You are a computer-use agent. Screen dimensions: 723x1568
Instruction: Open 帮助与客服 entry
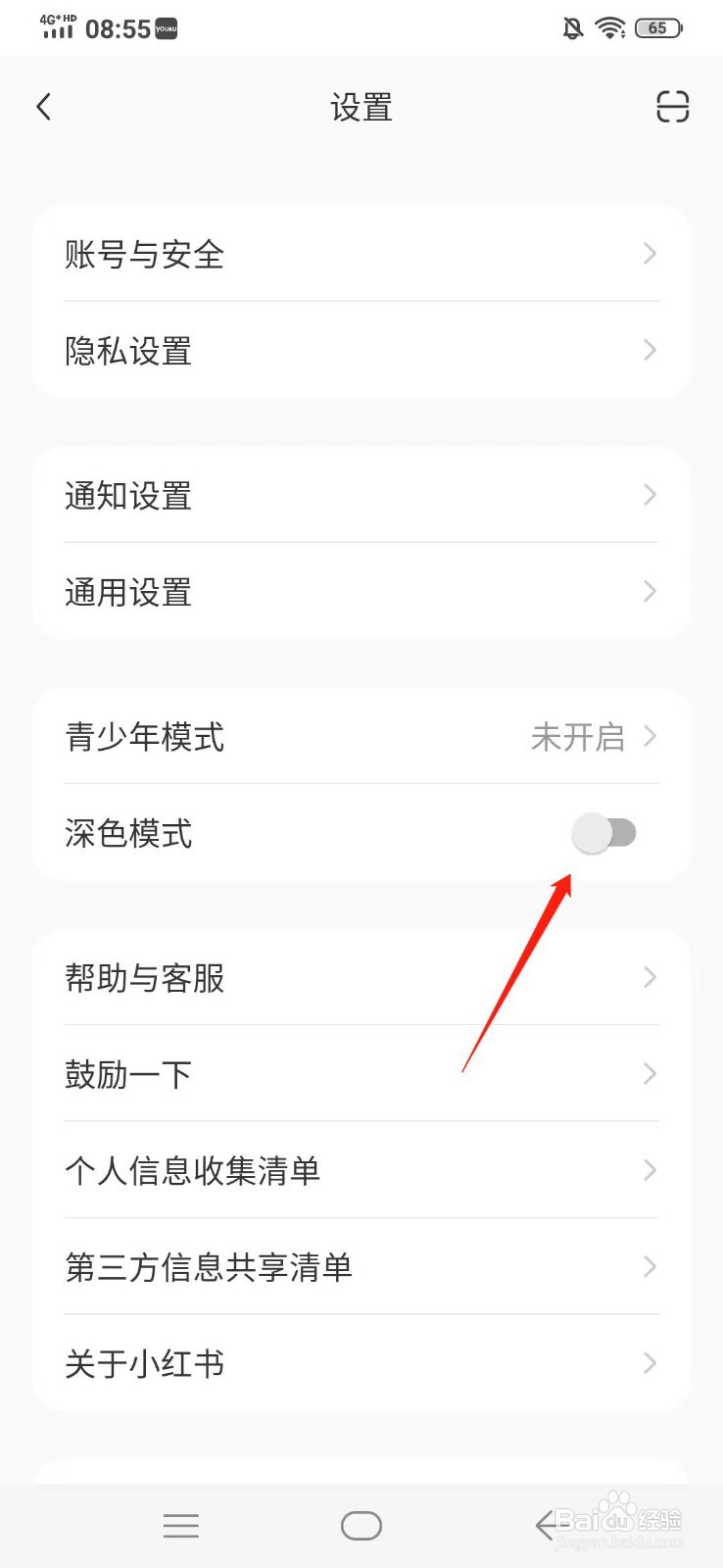point(361,977)
